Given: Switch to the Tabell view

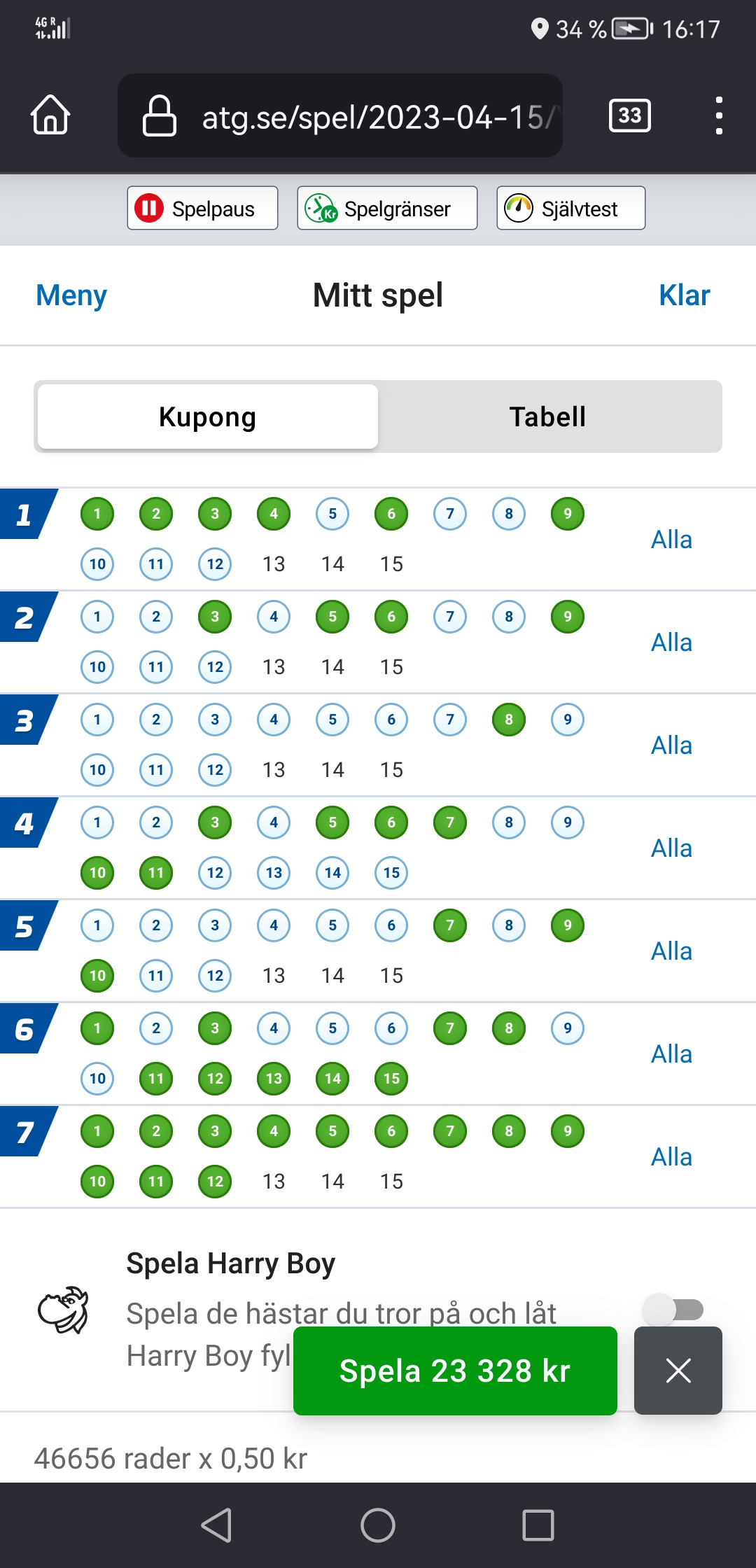Looking at the screenshot, I should click(547, 416).
